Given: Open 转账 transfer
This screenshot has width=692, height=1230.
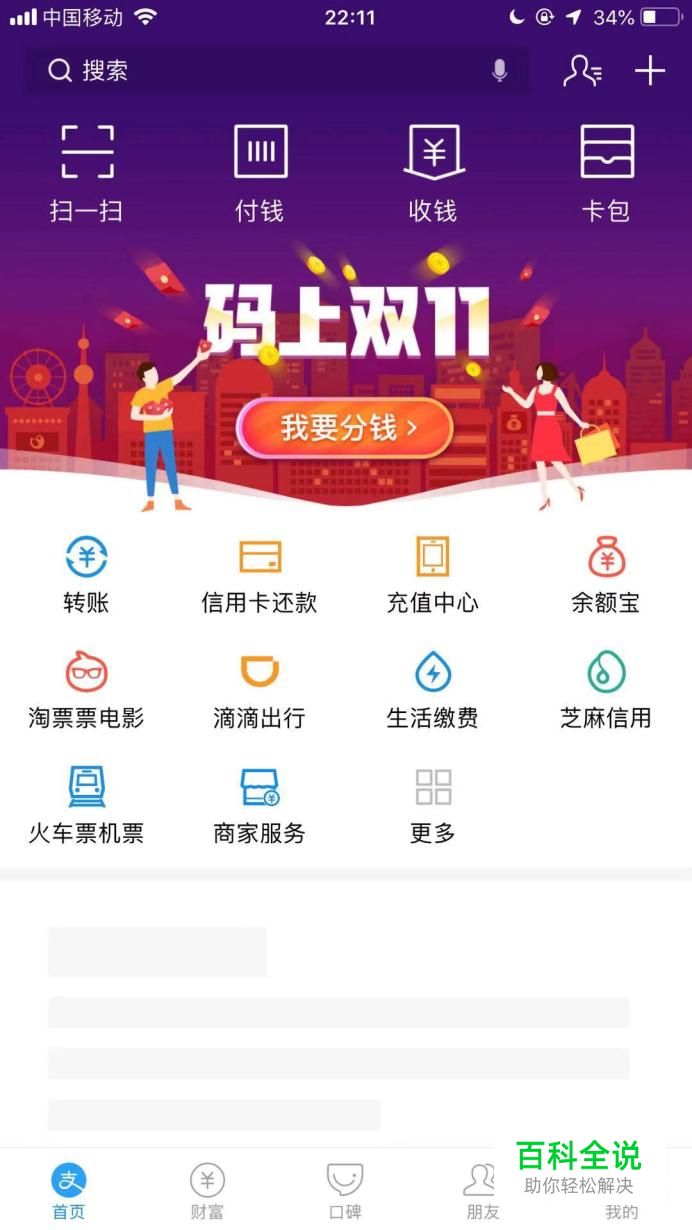Looking at the screenshot, I should [87, 574].
